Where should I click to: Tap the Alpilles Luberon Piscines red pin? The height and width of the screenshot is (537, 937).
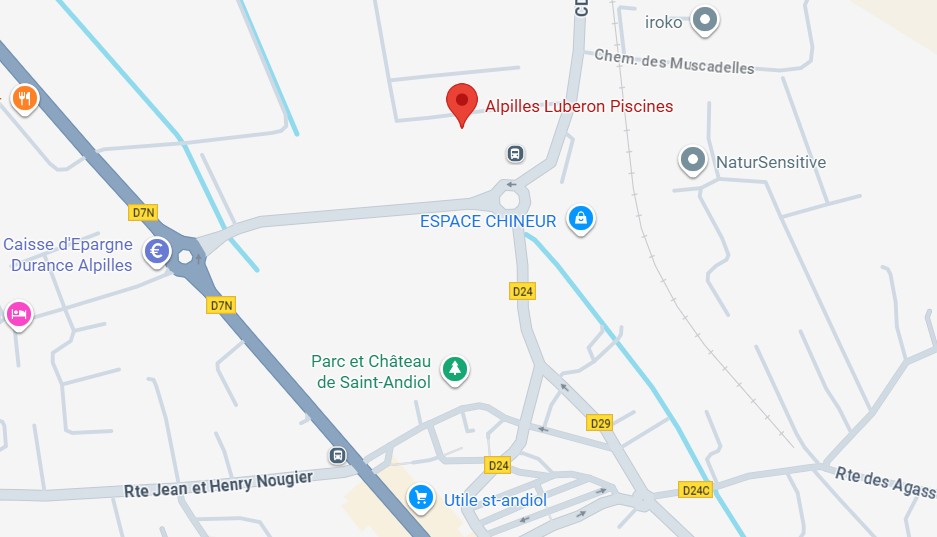460,101
